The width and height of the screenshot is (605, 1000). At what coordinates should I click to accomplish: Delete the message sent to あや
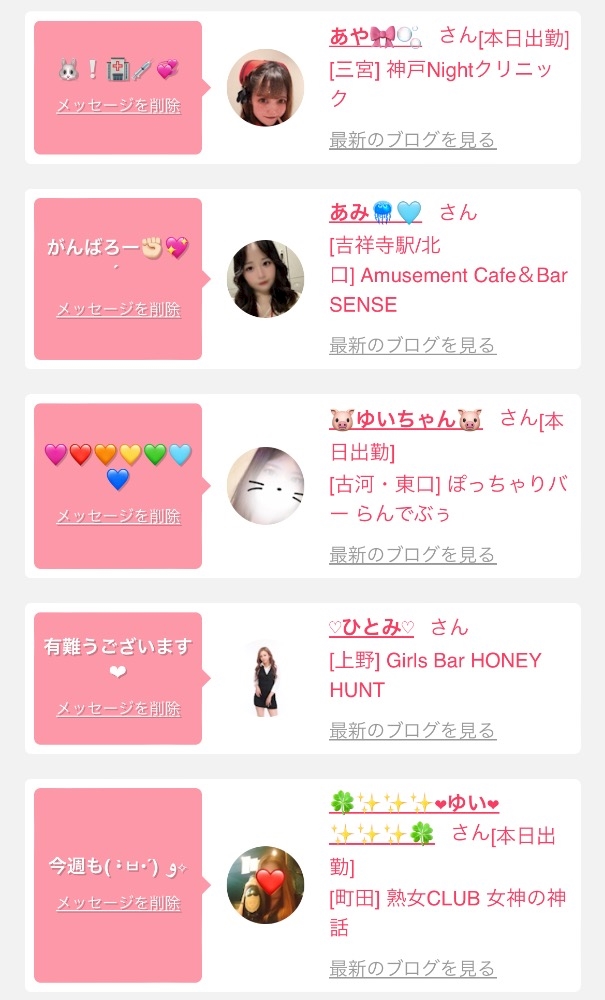(118, 105)
